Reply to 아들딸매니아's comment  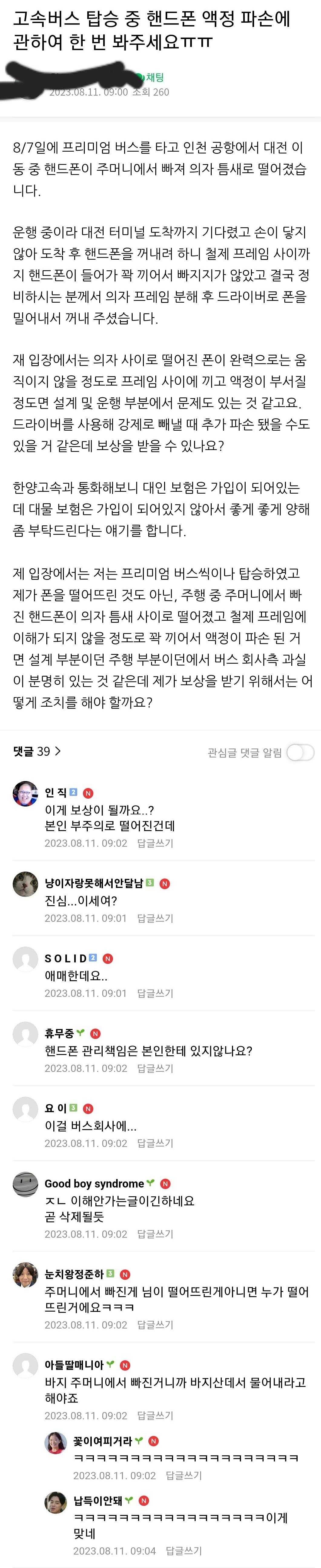[155, 1415]
